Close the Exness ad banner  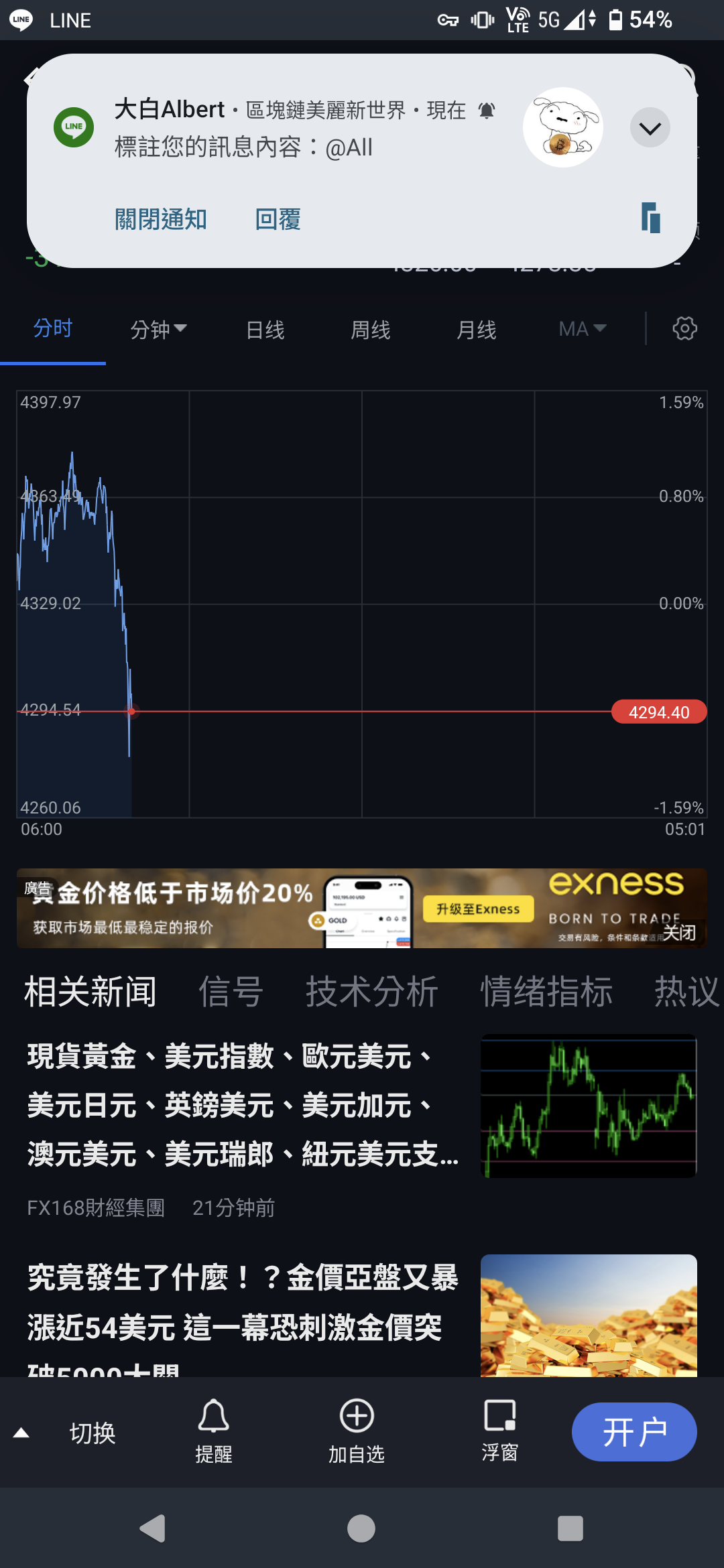coord(679,932)
